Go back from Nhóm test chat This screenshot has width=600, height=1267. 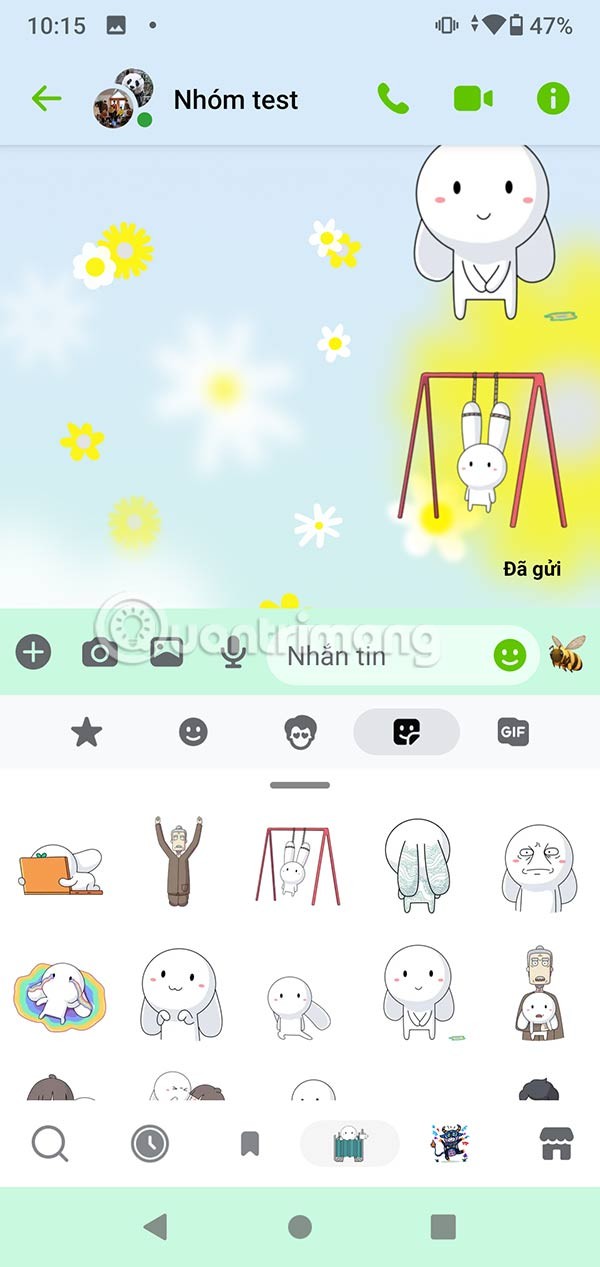pyautogui.click(x=46, y=98)
